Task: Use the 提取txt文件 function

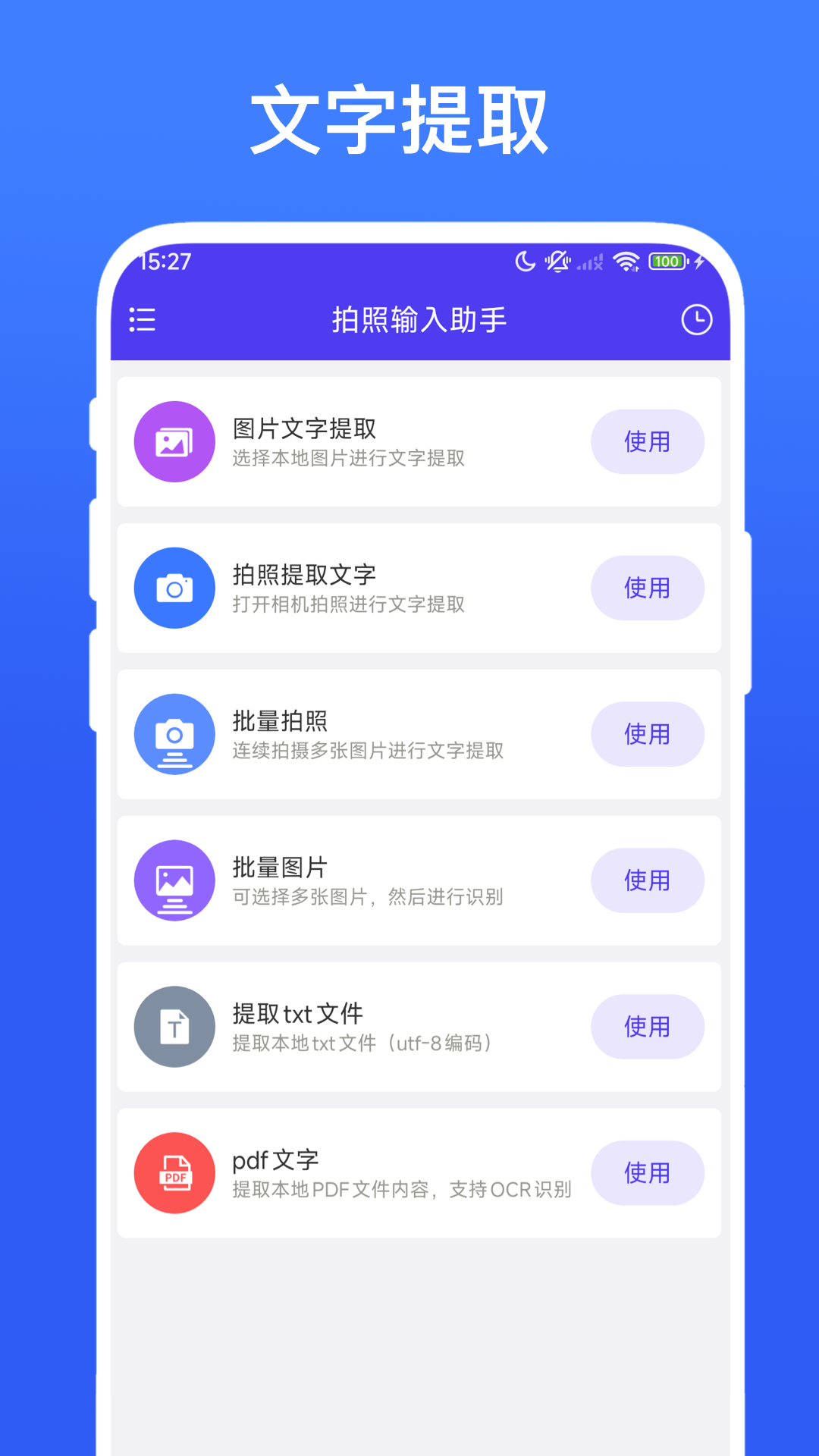Action: (x=648, y=1027)
